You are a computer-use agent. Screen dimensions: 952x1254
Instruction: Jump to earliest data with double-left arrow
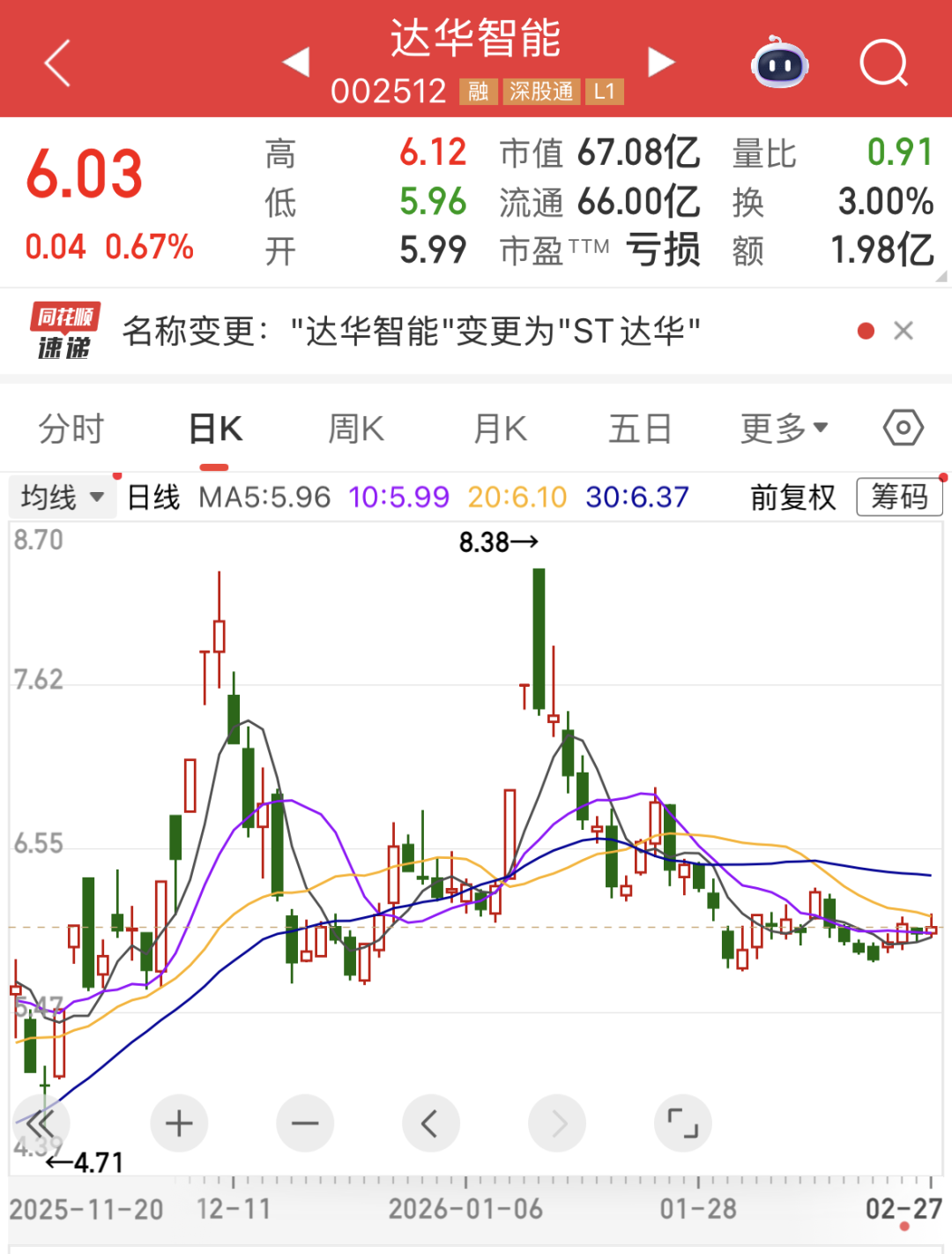pyautogui.click(x=40, y=1123)
